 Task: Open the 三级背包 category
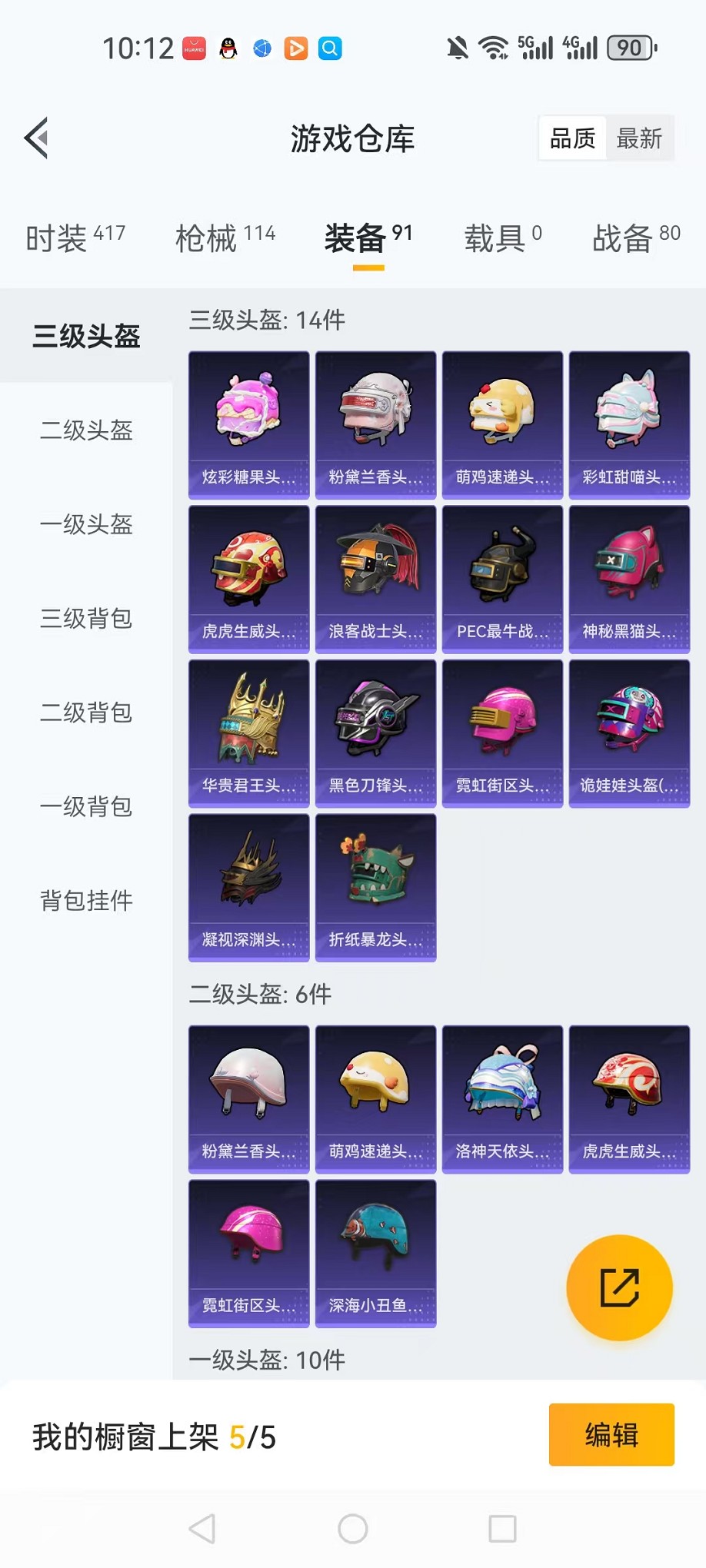(86, 619)
